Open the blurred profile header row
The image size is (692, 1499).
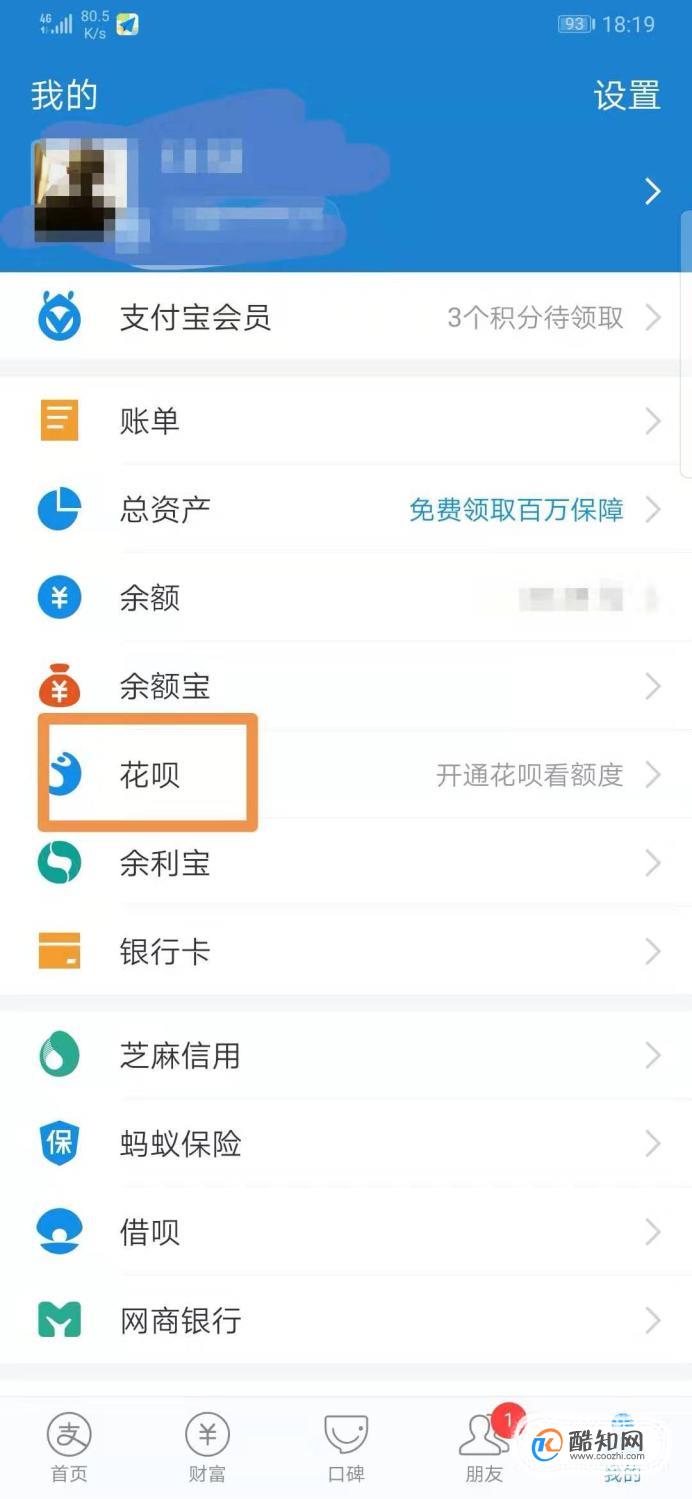(345, 190)
